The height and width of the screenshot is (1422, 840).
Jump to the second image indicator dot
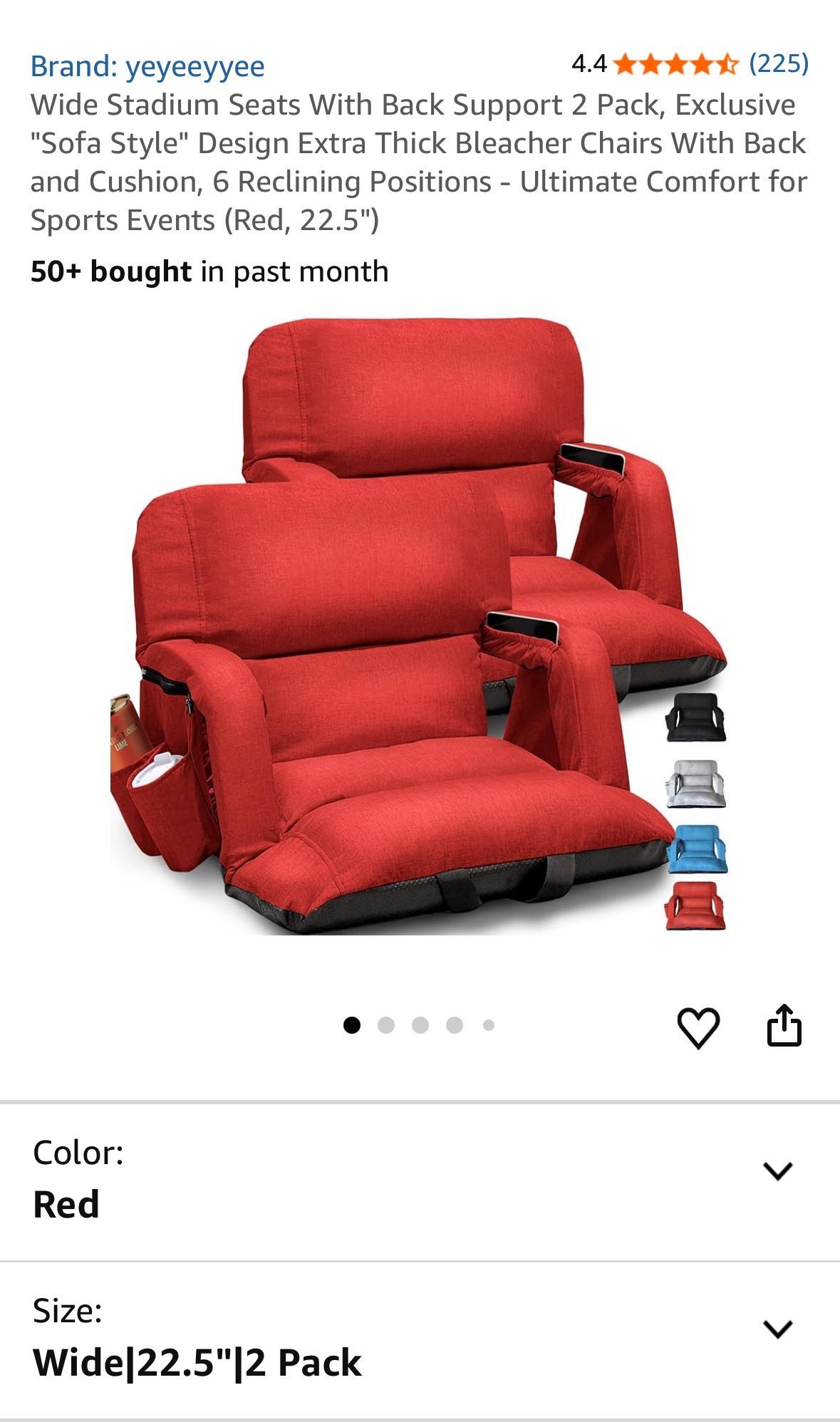[x=386, y=1025]
